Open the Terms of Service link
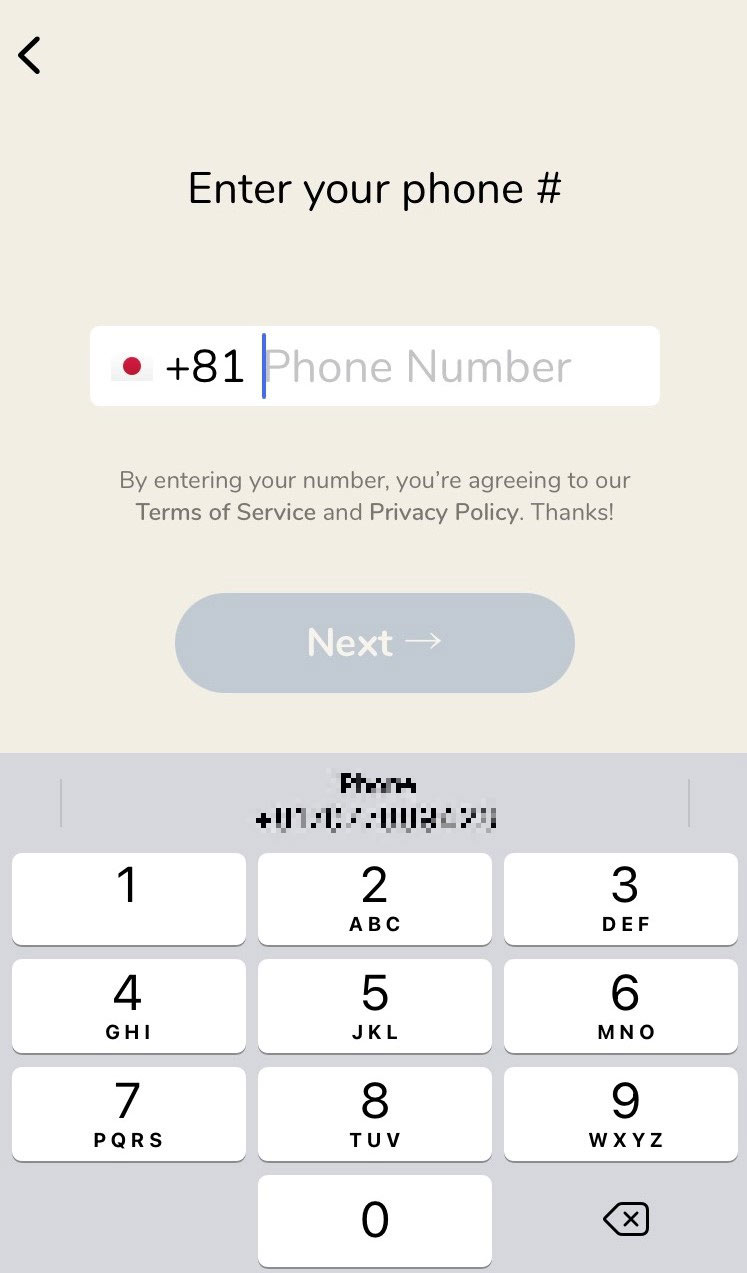The width and height of the screenshot is (747, 1273). click(225, 513)
